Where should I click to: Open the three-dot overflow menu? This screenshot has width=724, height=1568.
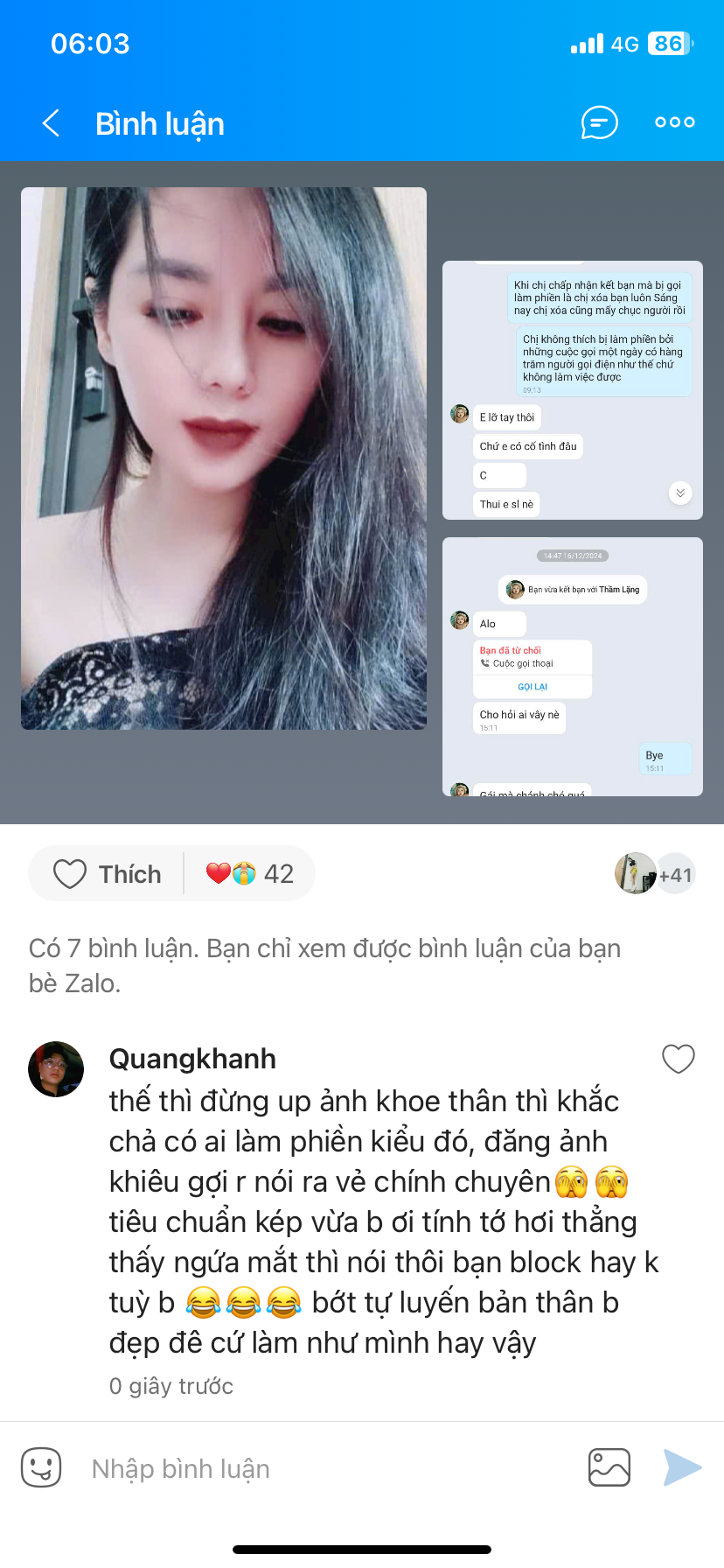click(674, 122)
